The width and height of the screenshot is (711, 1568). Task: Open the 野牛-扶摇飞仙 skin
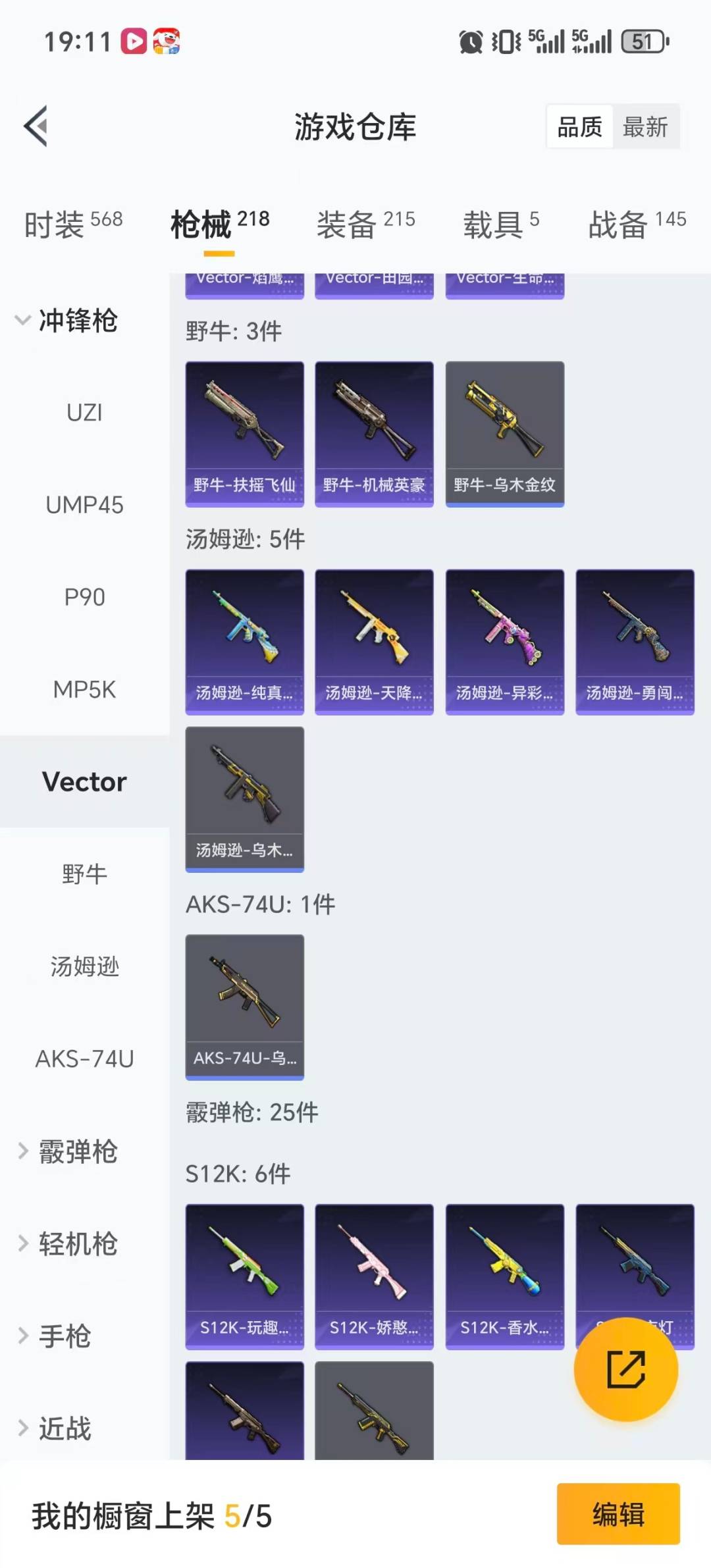[244, 434]
